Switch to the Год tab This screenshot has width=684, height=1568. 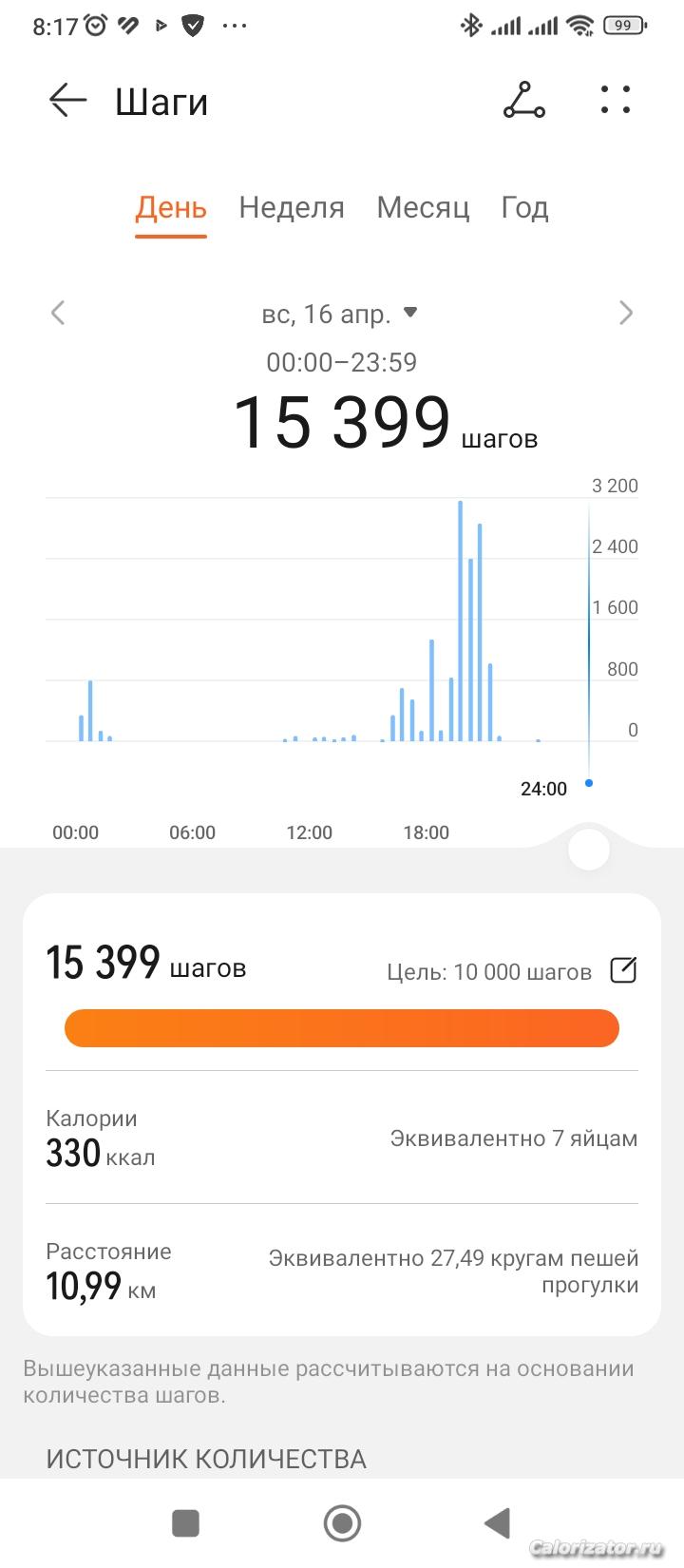pyautogui.click(x=524, y=207)
